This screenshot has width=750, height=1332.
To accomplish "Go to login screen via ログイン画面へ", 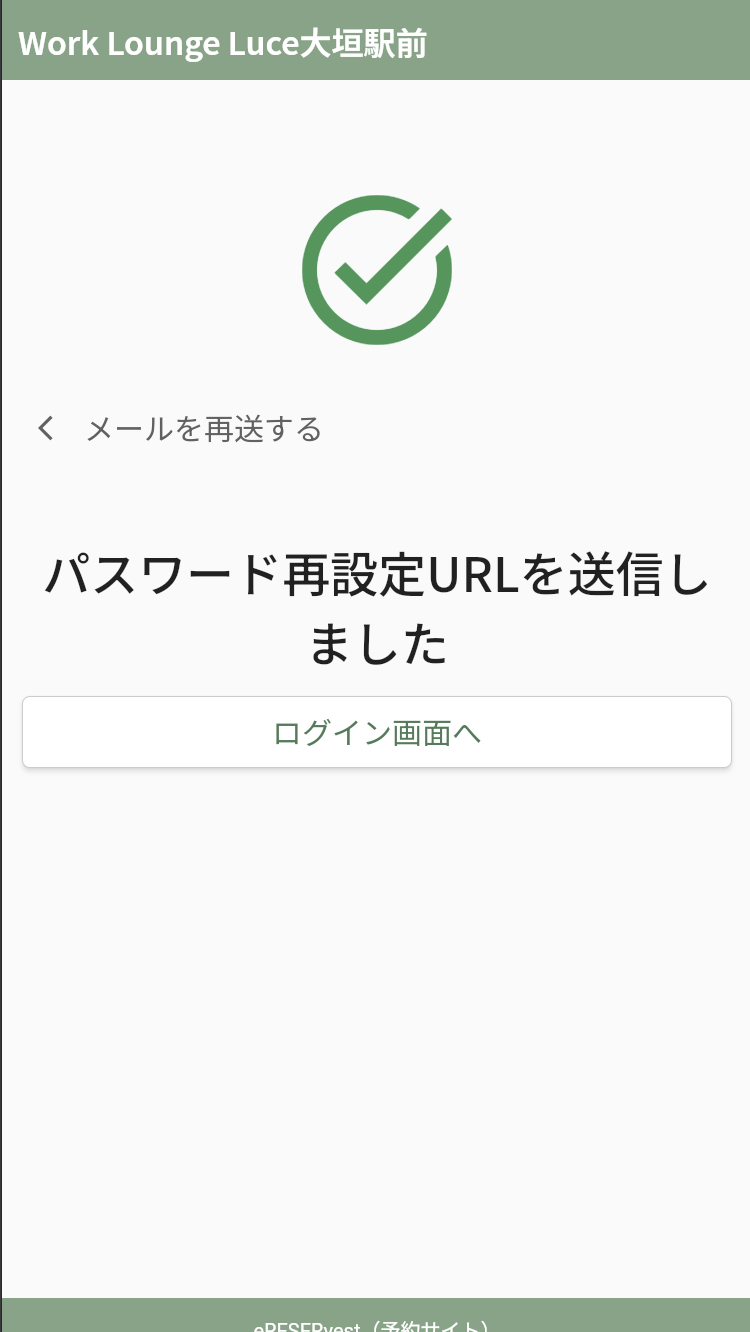I will point(376,733).
